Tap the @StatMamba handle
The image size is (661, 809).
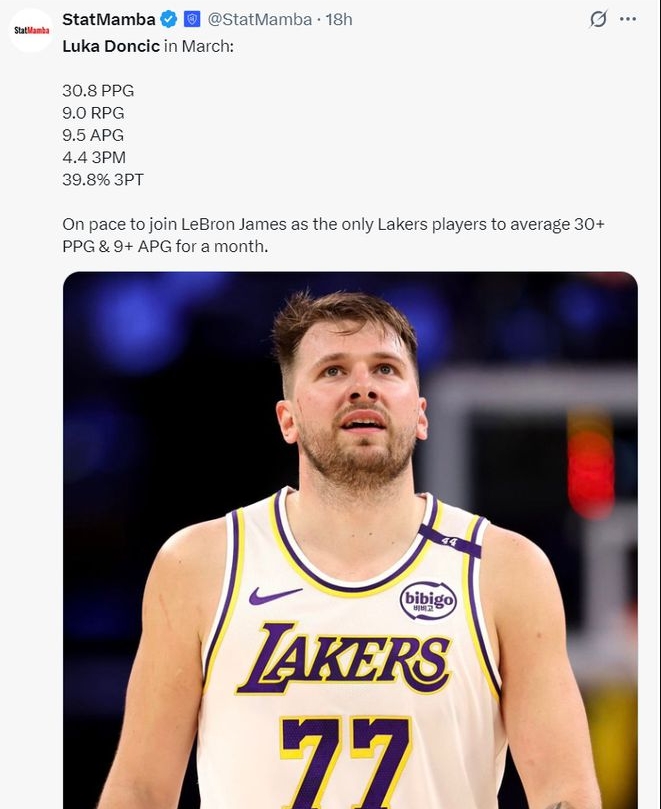point(258,19)
